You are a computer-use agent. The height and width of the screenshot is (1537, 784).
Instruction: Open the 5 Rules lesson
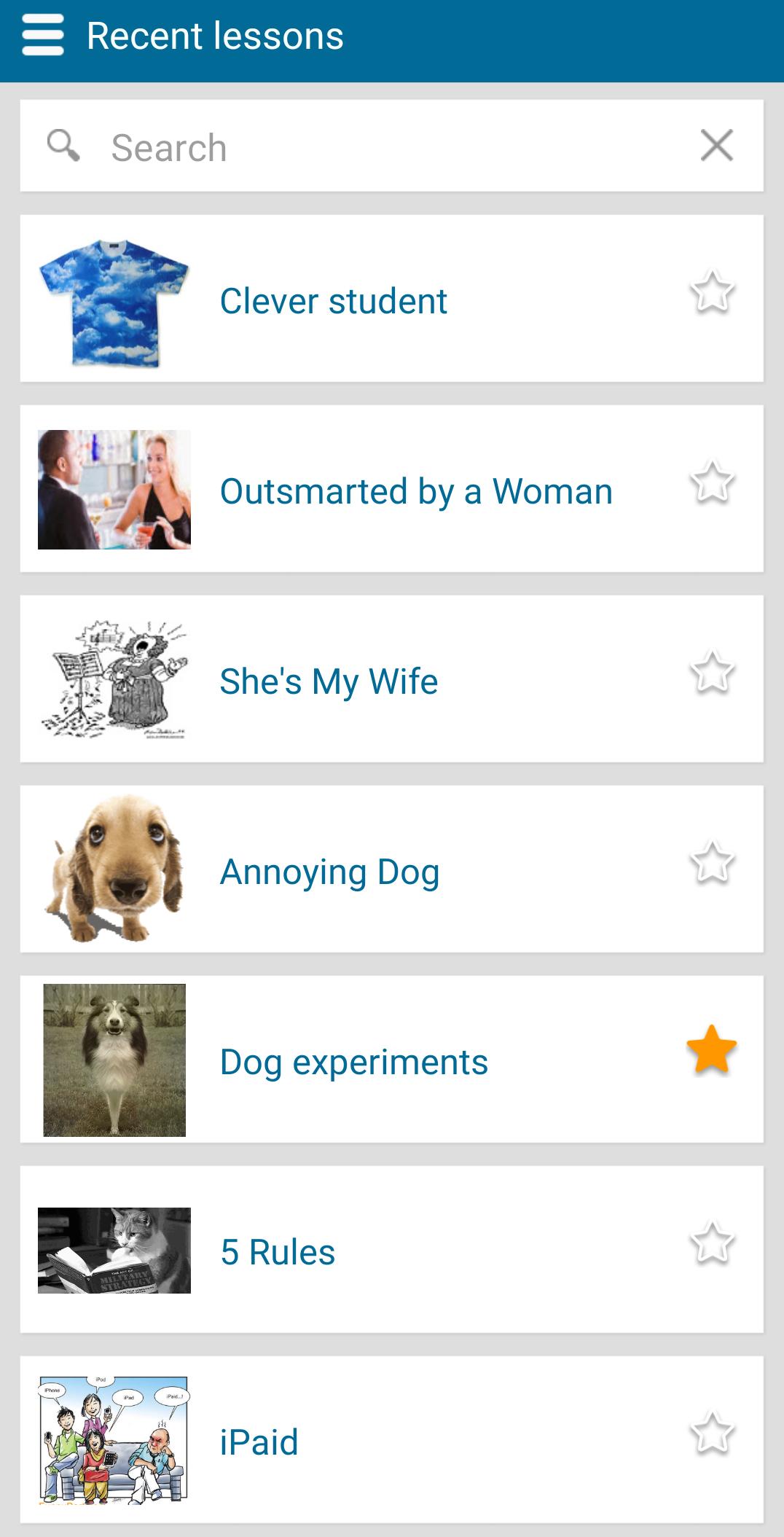point(278,1252)
